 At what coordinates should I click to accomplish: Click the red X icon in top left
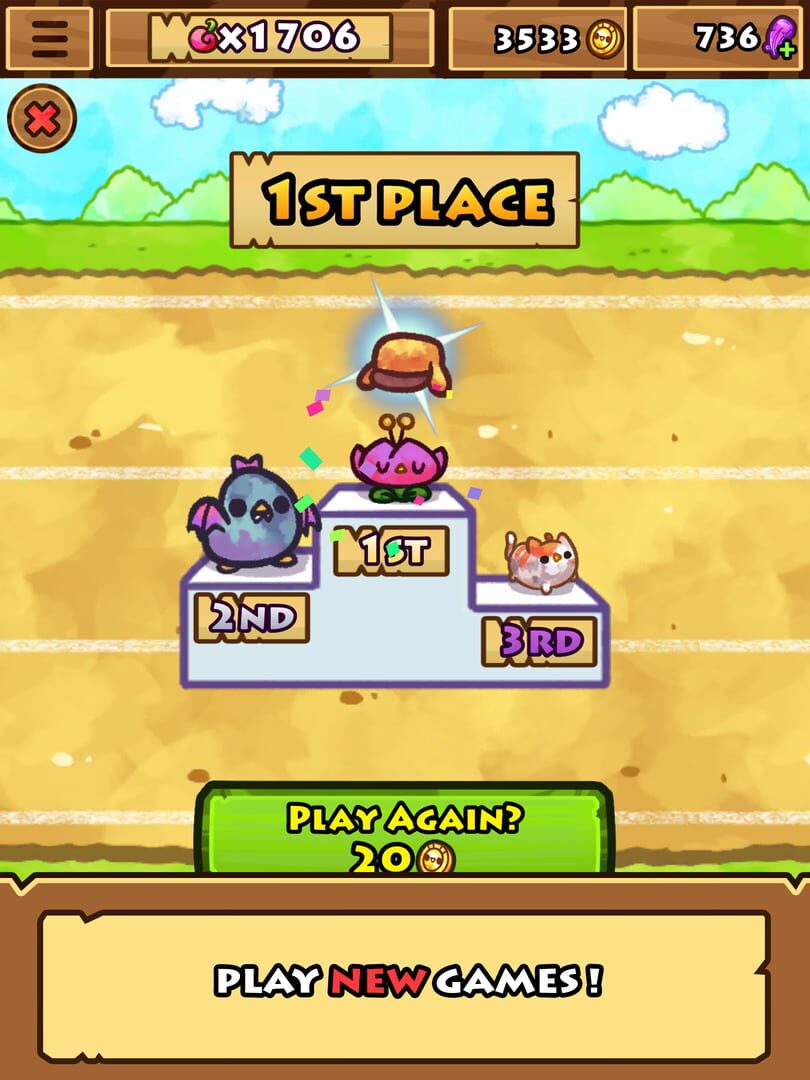coord(42,118)
